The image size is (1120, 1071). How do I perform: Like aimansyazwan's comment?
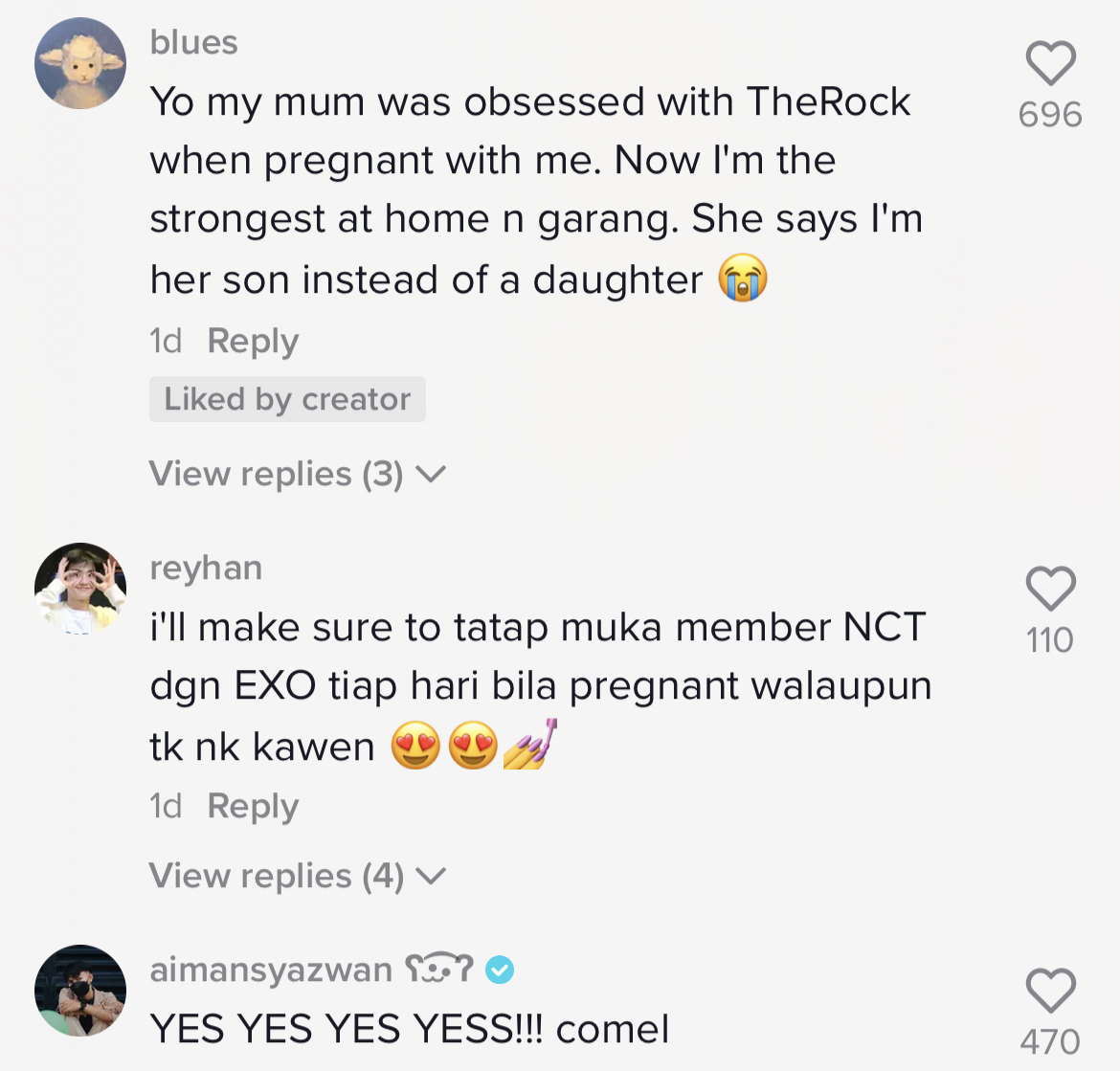(1050, 991)
